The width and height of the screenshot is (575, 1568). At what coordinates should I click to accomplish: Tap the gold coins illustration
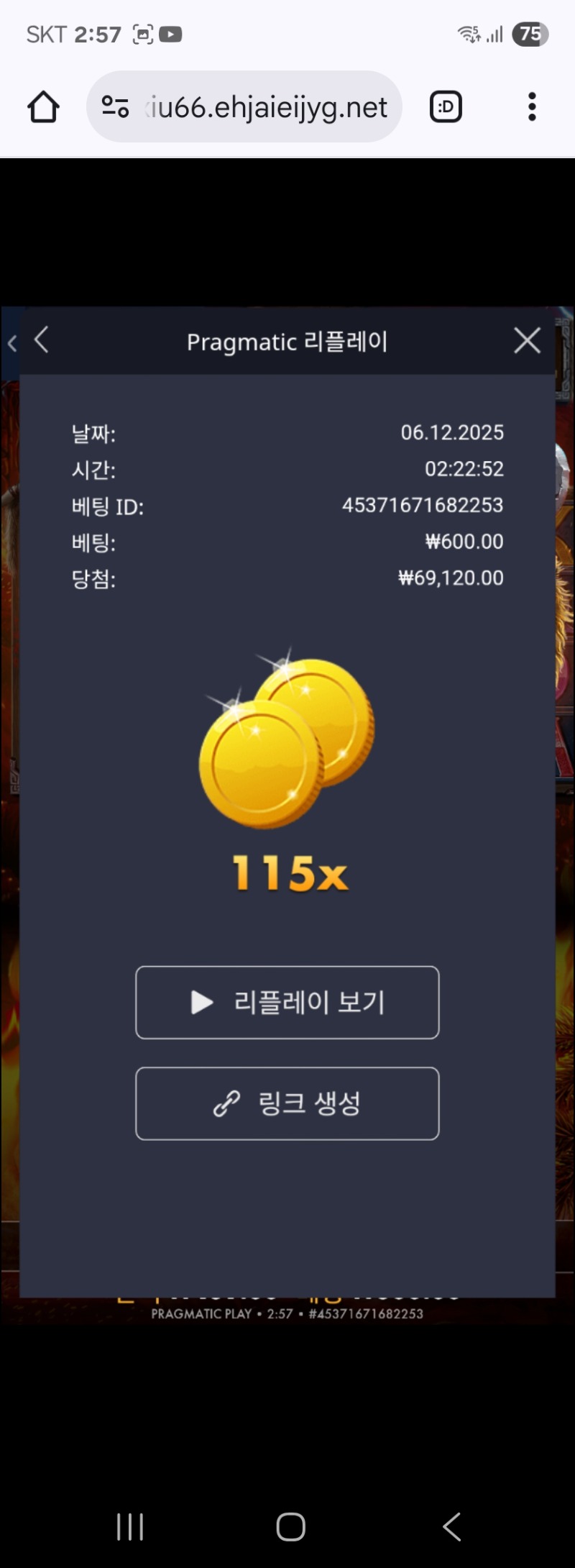(x=287, y=741)
